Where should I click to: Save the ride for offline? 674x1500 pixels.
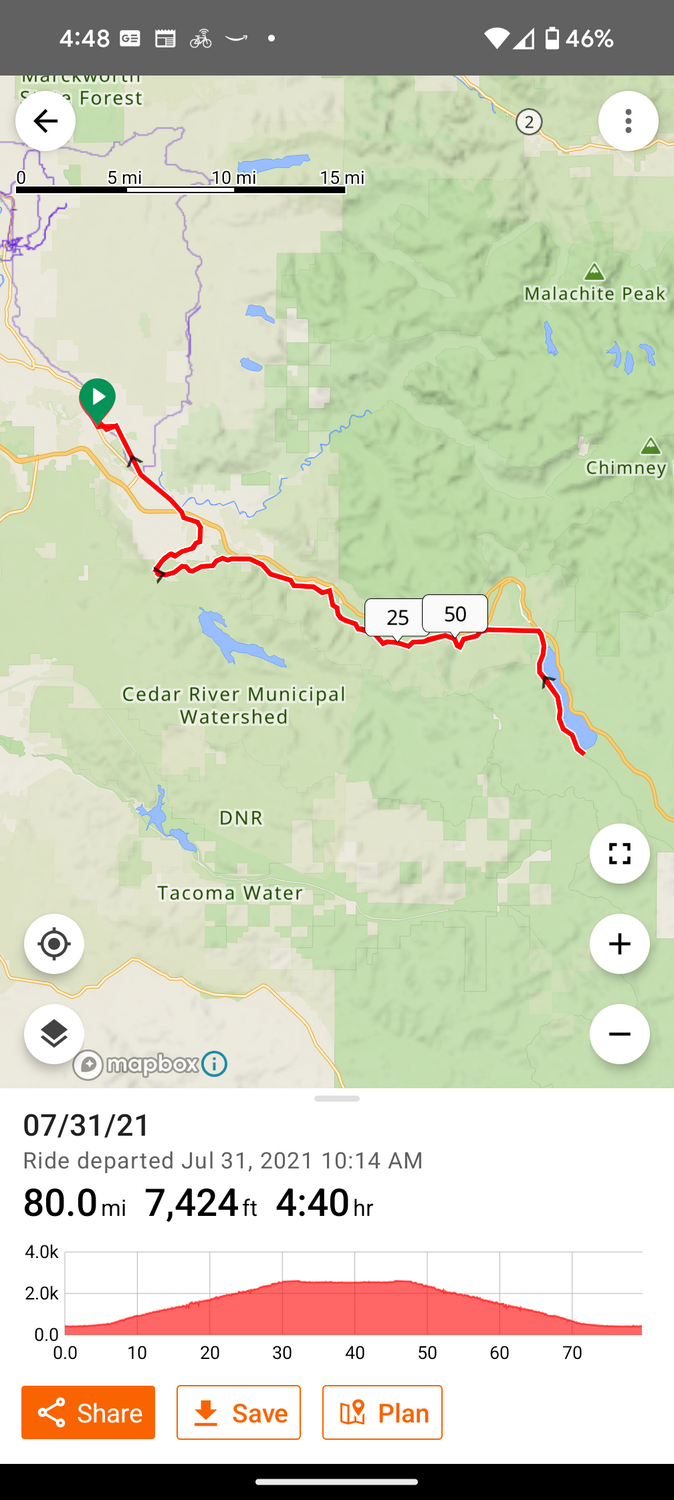[239, 1412]
